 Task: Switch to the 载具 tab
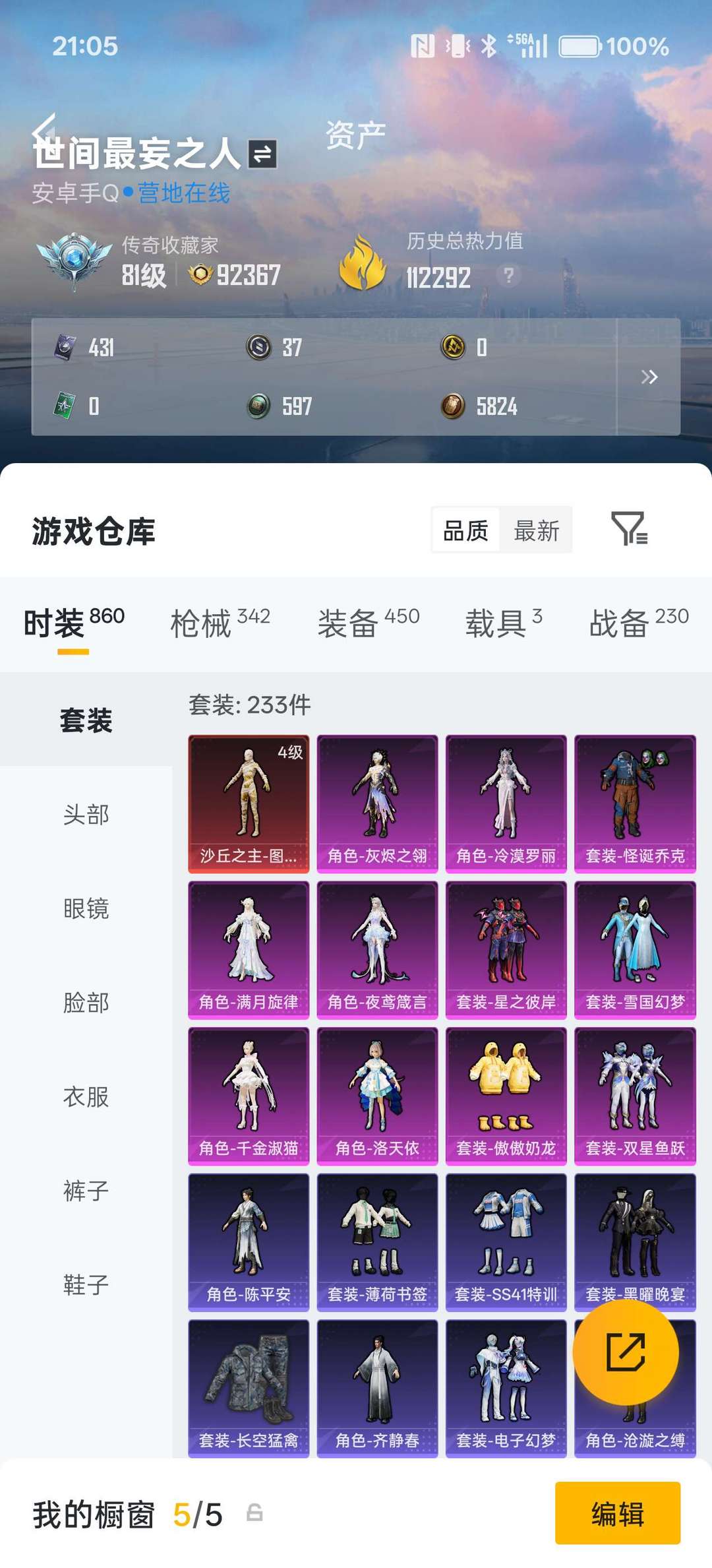504,623
